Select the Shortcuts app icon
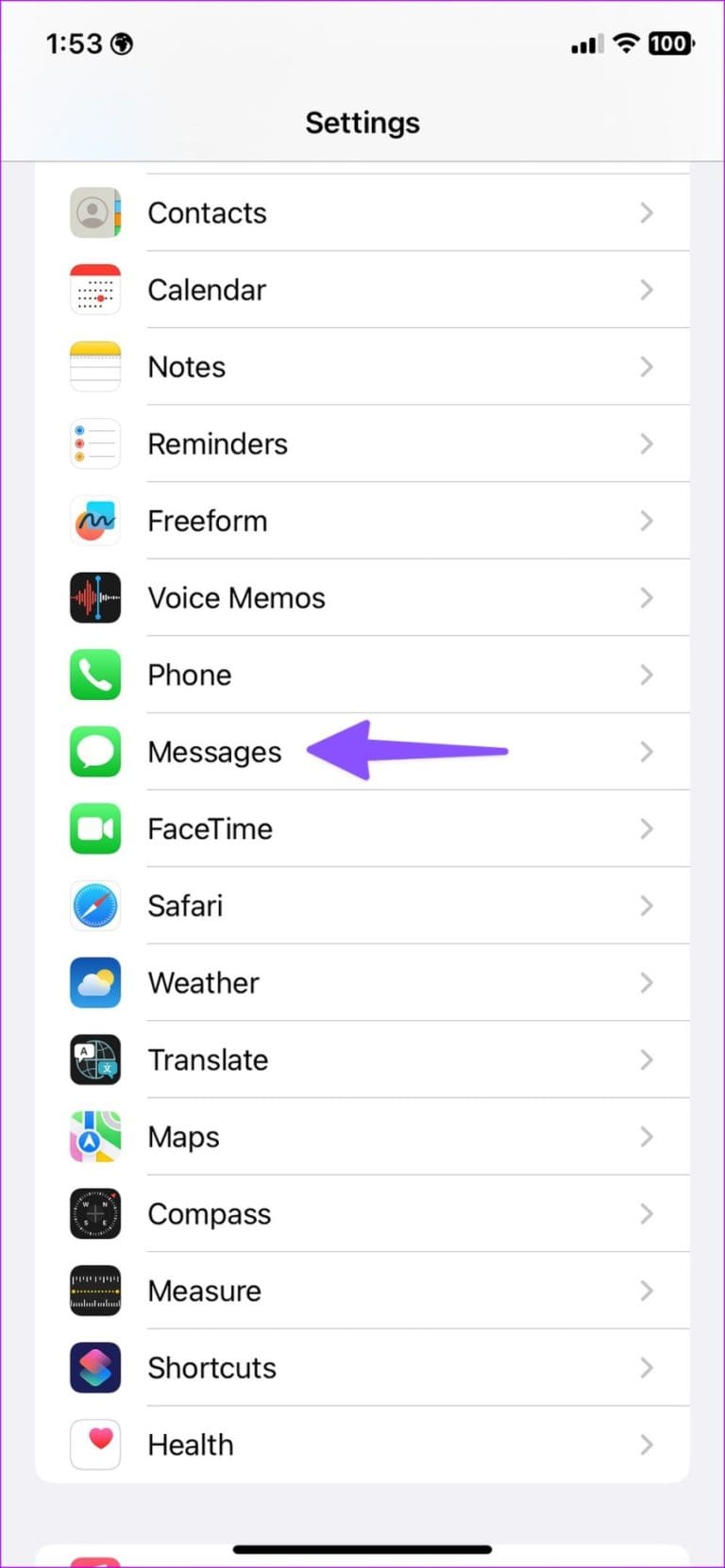This screenshot has width=725, height=1568. 94,1367
